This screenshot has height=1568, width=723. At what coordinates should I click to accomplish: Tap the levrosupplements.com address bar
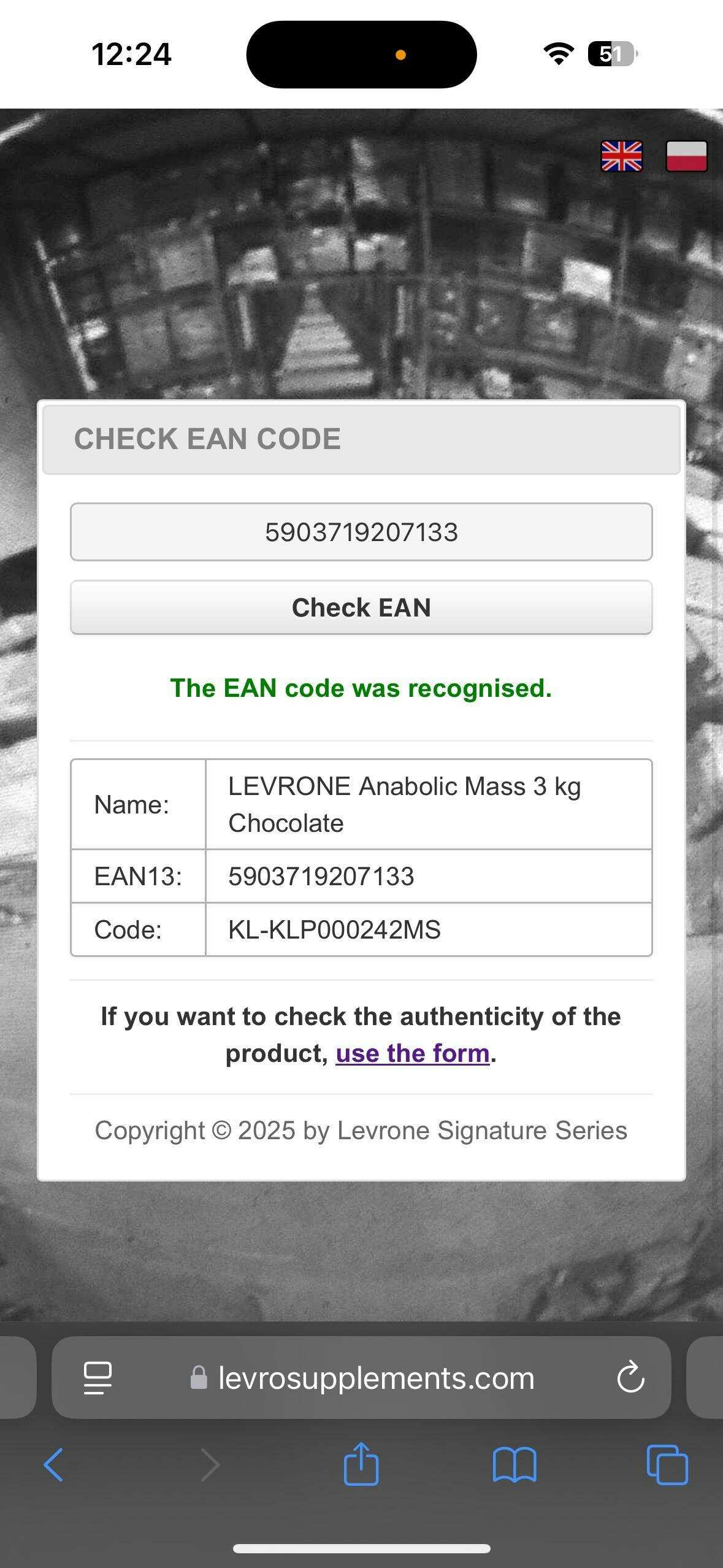click(375, 1378)
